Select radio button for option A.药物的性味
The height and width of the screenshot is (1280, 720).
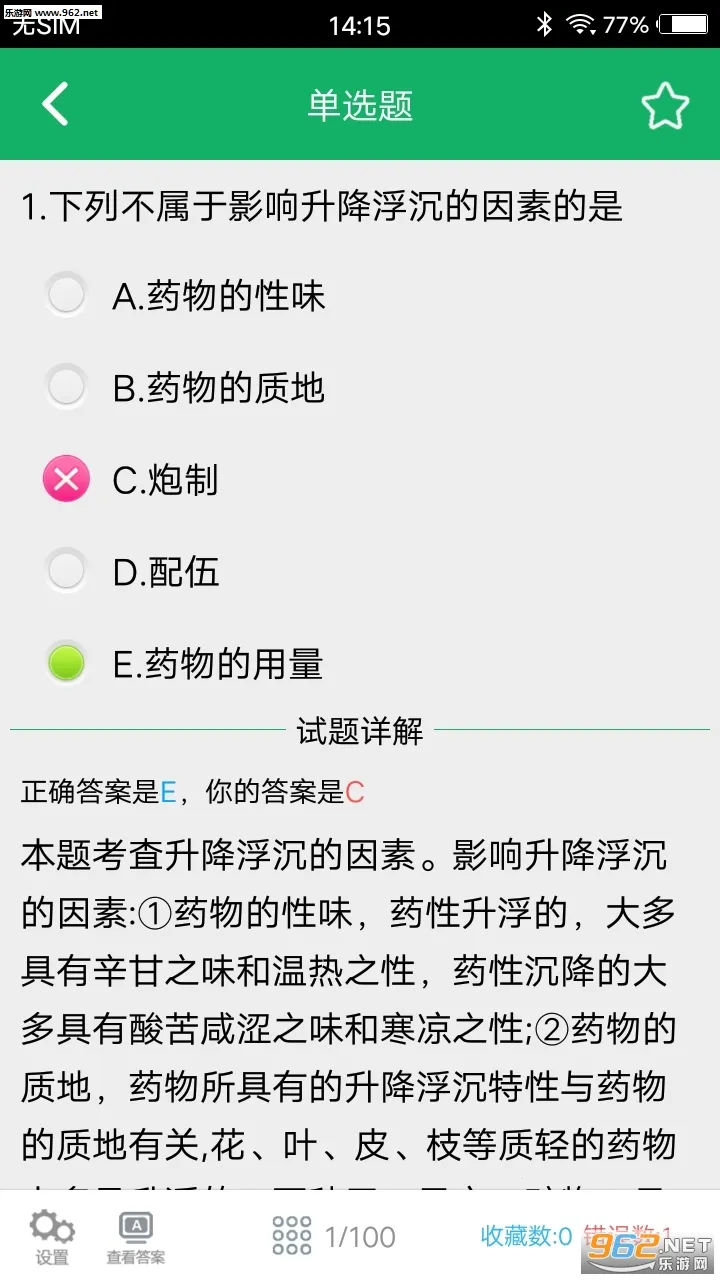point(66,295)
